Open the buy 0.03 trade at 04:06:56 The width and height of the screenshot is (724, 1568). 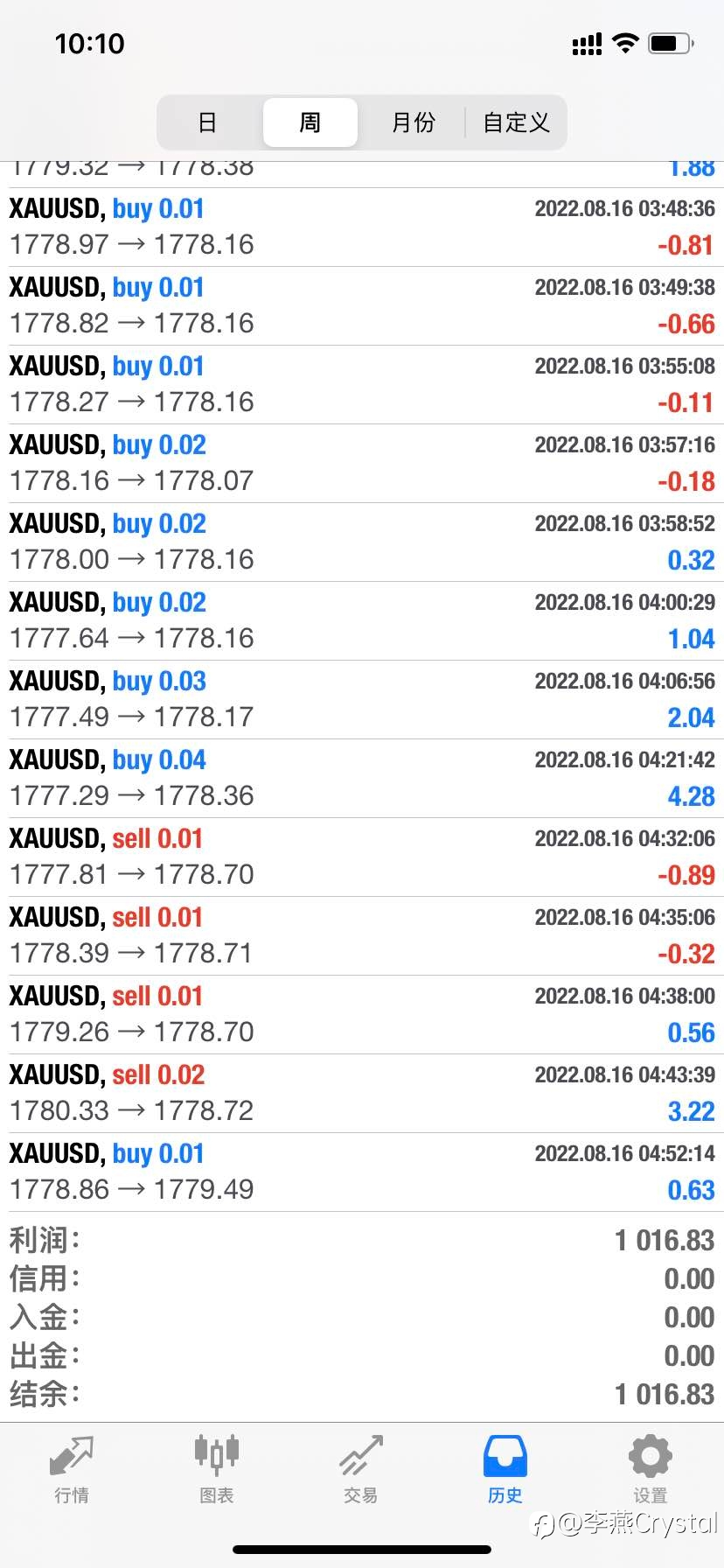coord(362,700)
